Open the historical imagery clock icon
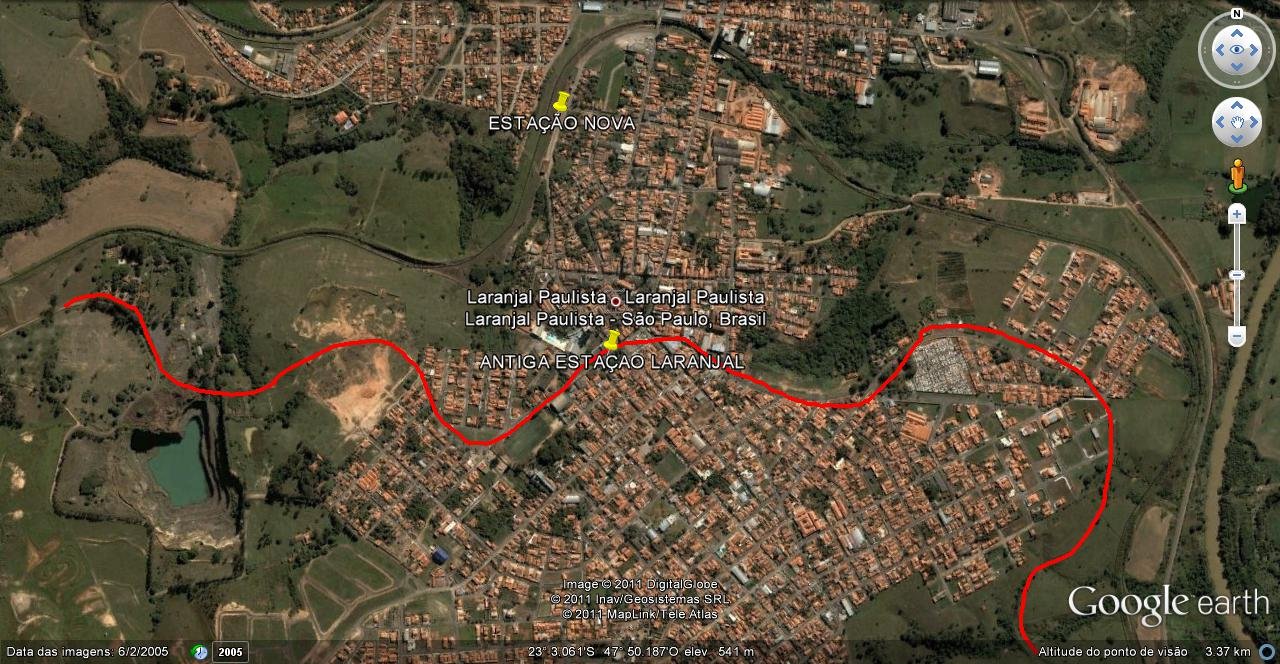Viewport: 1280px width, 664px height. pyautogui.click(x=200, y=652)
